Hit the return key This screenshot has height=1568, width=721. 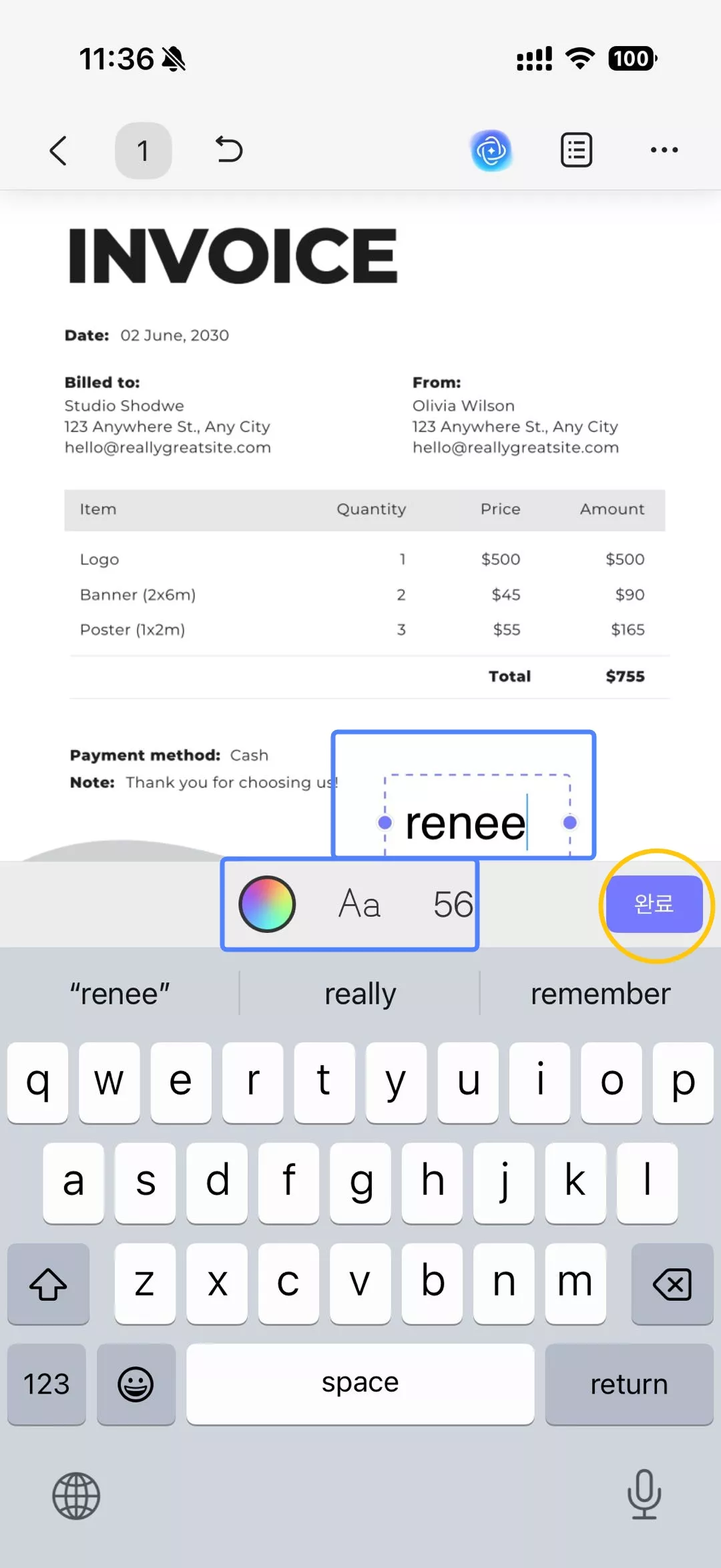[629, 1384]
